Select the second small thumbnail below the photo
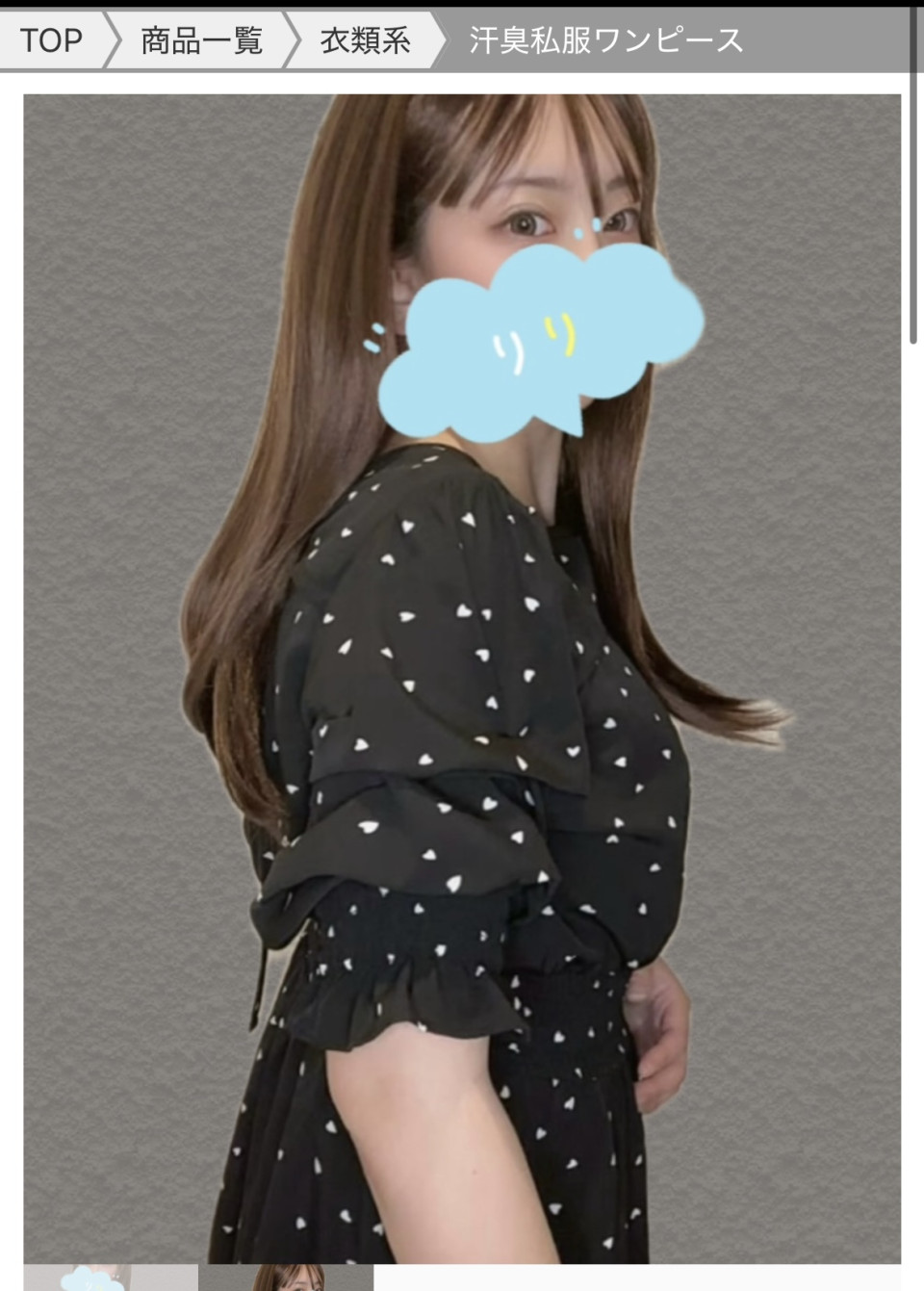The height and width of the screenshot is (1291, 924). pyautogui.click(x=286, y=1278)
